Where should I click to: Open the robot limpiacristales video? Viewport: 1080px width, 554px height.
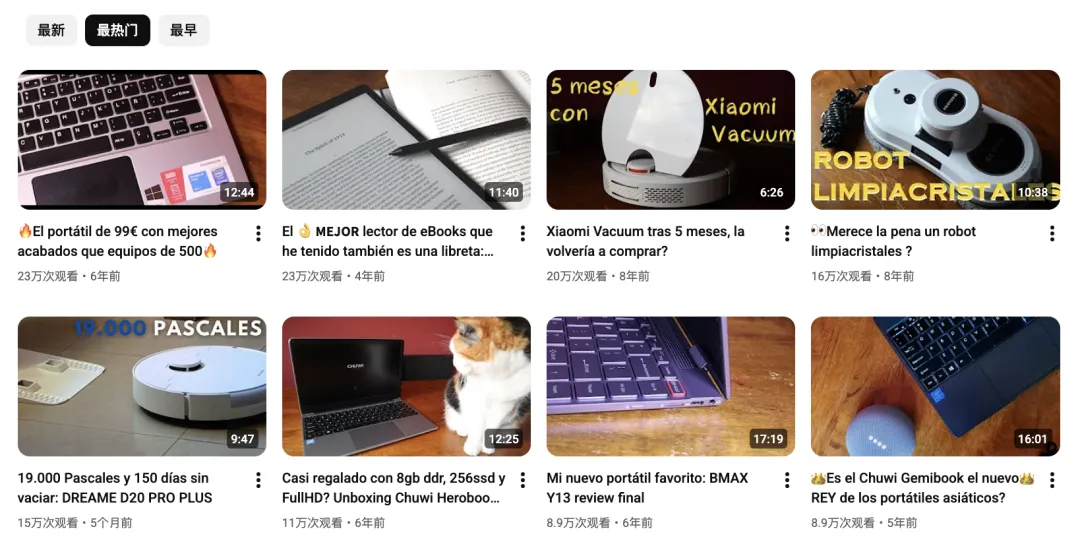(935, 139)
